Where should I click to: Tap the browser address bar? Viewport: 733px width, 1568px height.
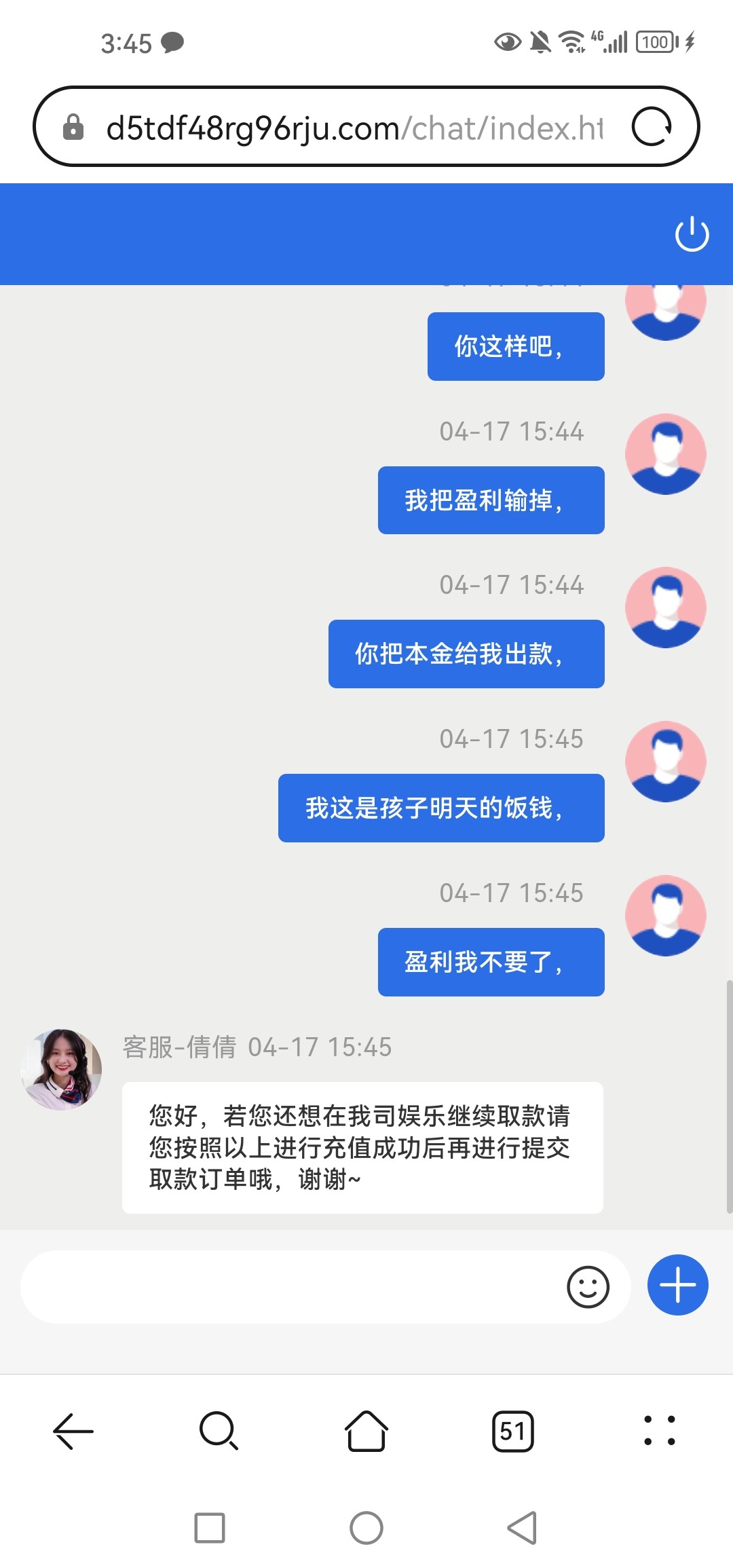click(353, 128)
